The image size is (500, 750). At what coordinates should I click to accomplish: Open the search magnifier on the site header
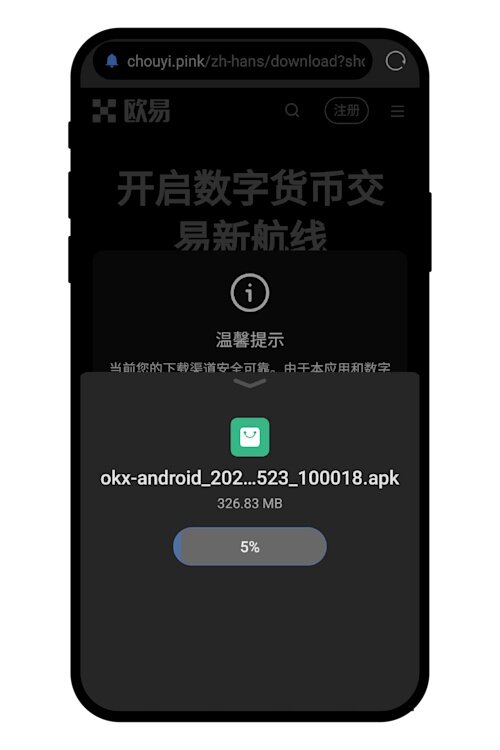292,110
